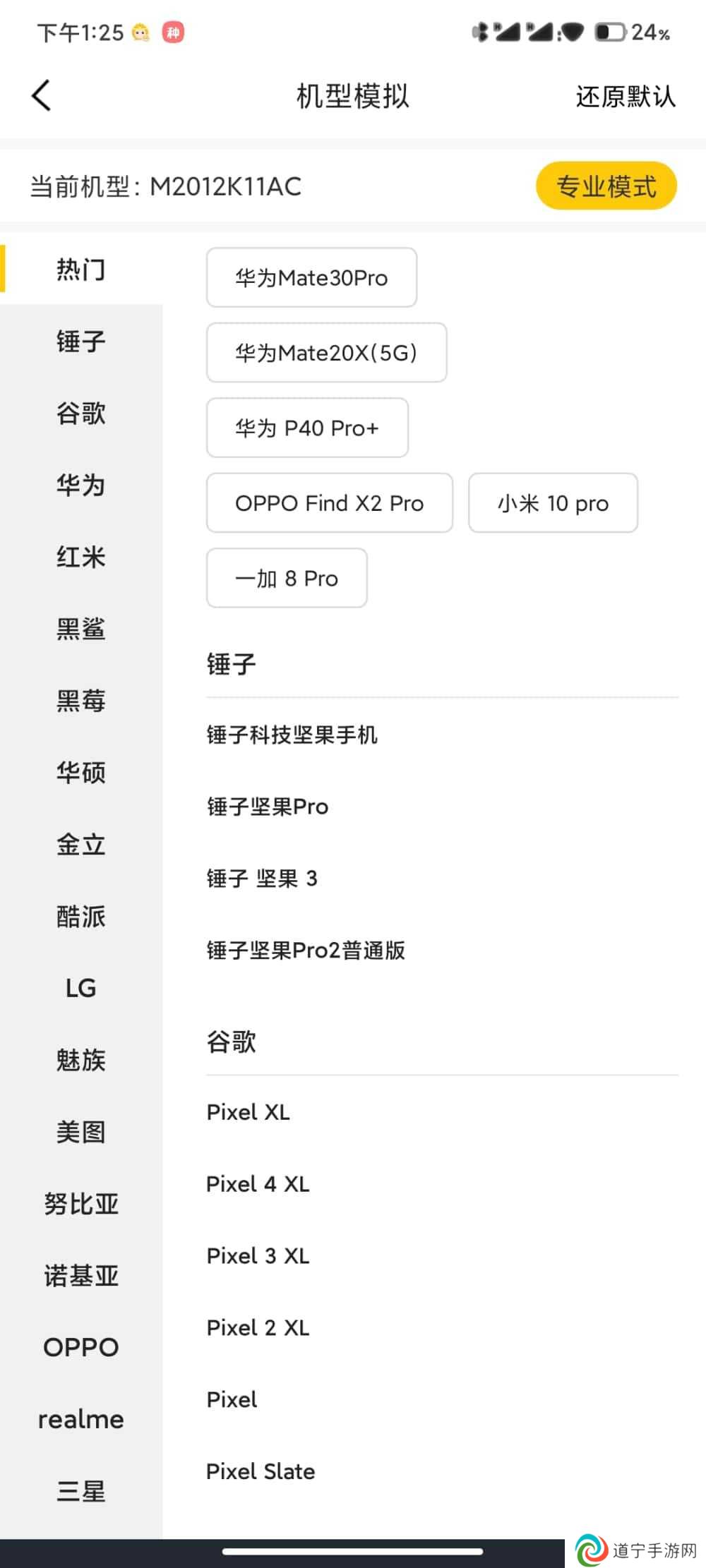Select the 一加 8 Pro chip
This screenshot has width=706, height=1568.
click(x=287, y=578)
